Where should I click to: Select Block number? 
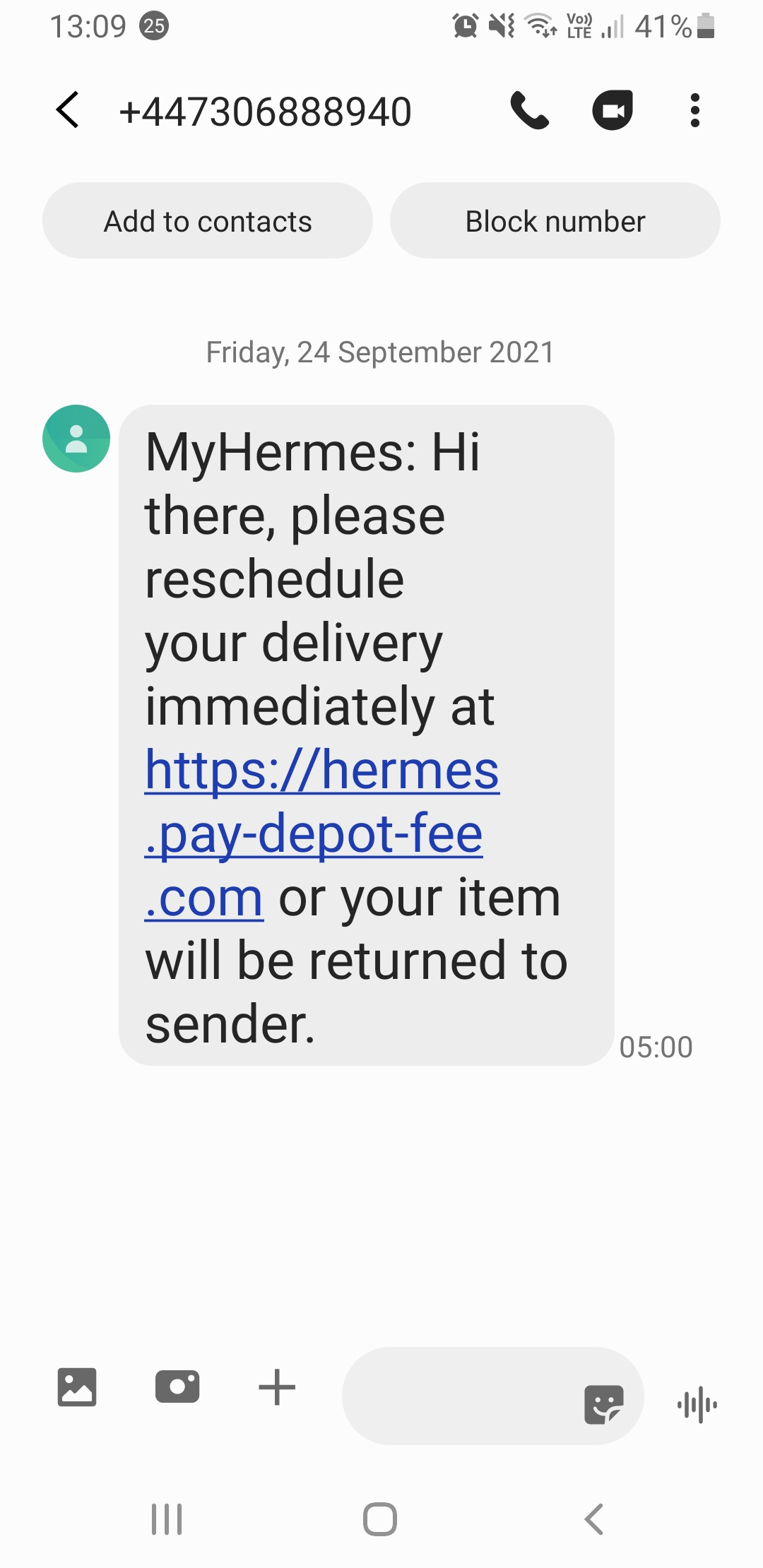click(555, 221)
